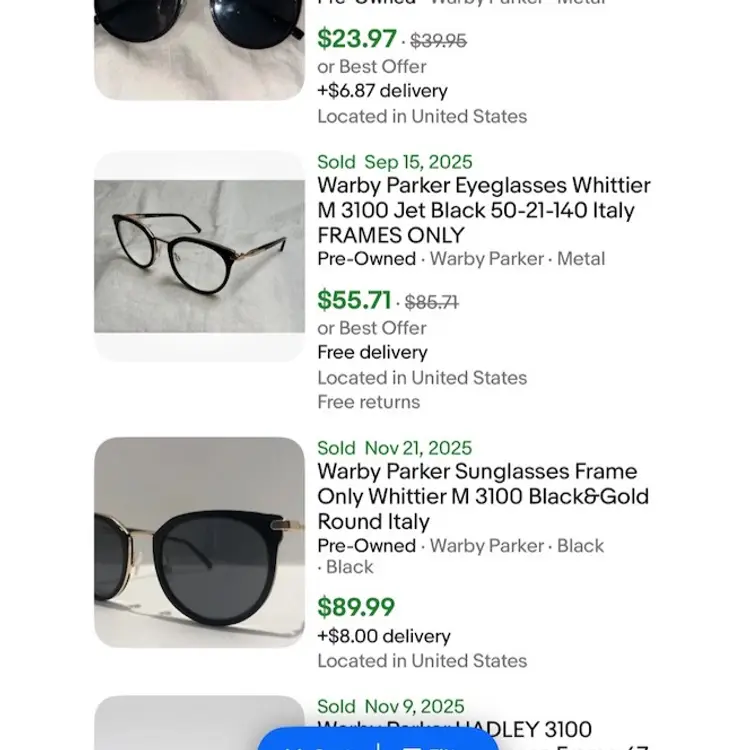Image resolution: width=750 pixels, height=750 pixels.
Task: View the Whittier Black&Gold sunglasses listing
Action: click(483, 496)
